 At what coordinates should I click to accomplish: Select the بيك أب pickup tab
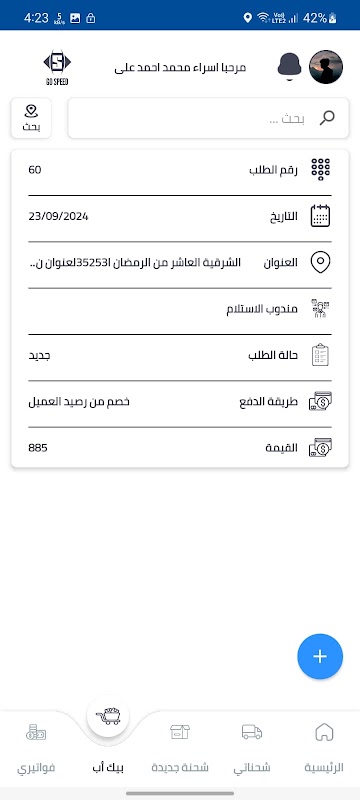pos(108,739)
